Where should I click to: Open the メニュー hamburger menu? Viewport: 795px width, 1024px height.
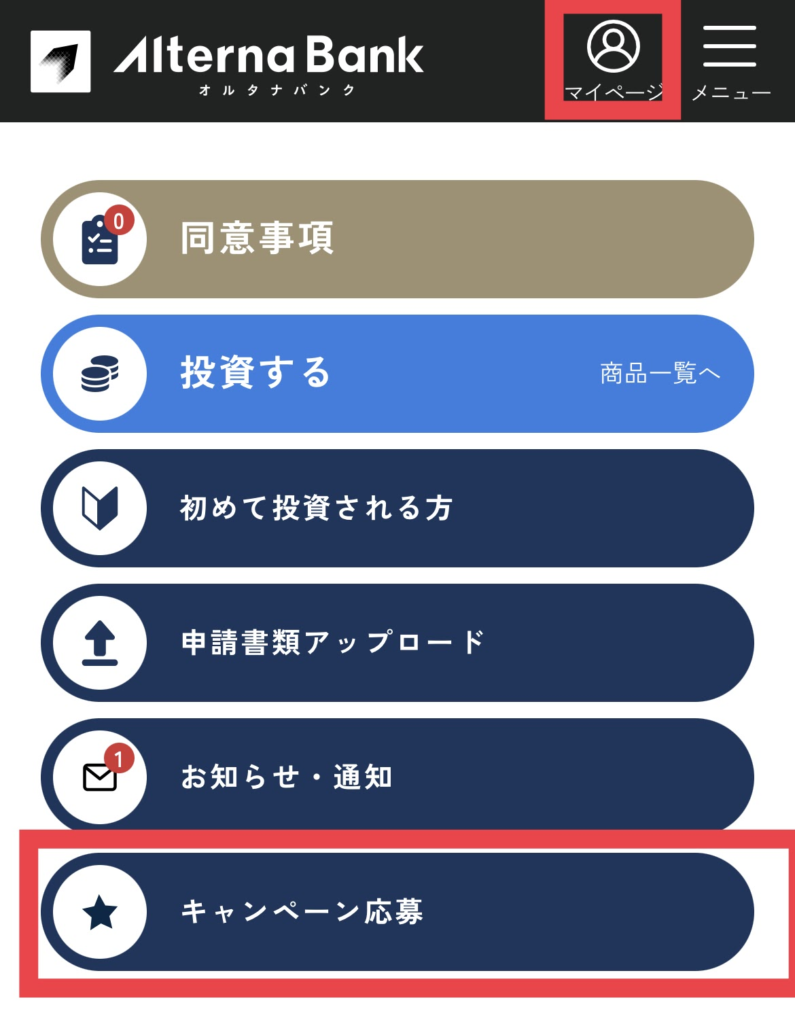[730, 58]
